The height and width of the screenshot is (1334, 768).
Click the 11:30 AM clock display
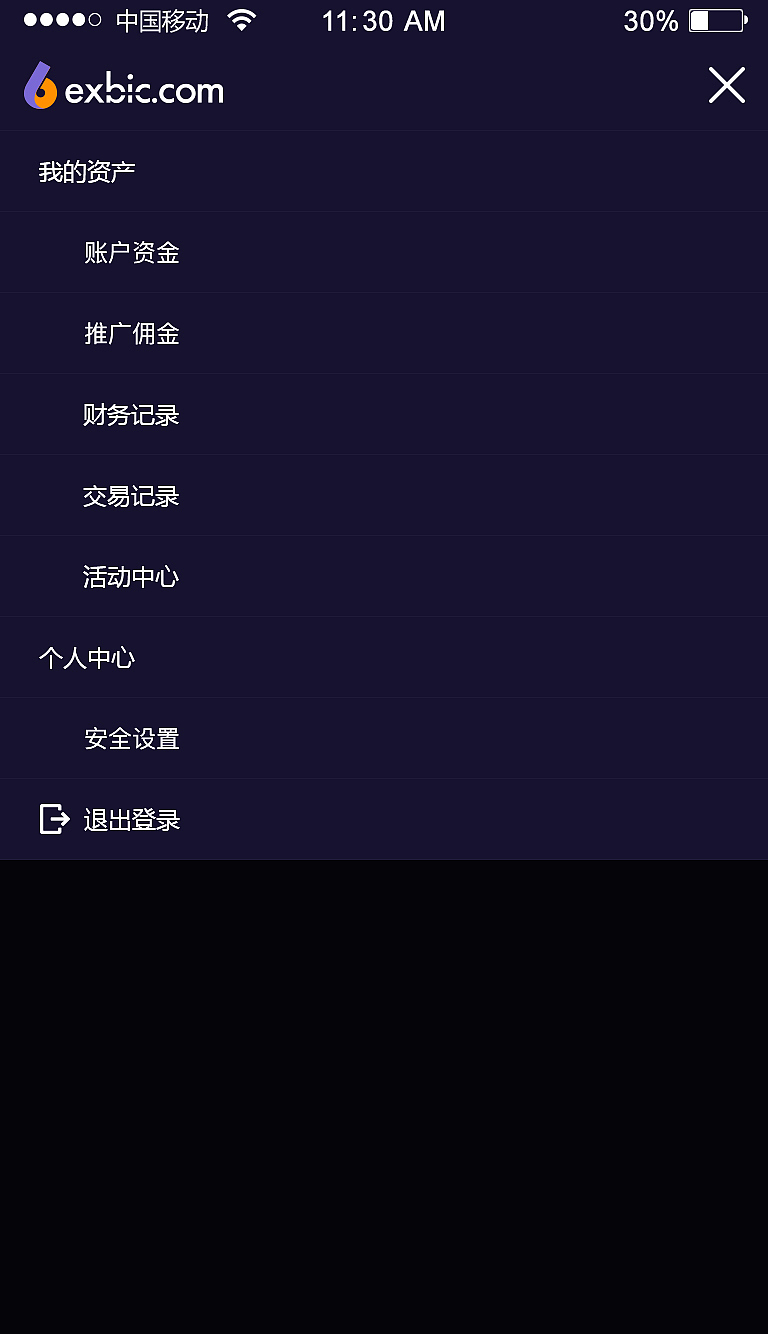click(x=383, y=21)
